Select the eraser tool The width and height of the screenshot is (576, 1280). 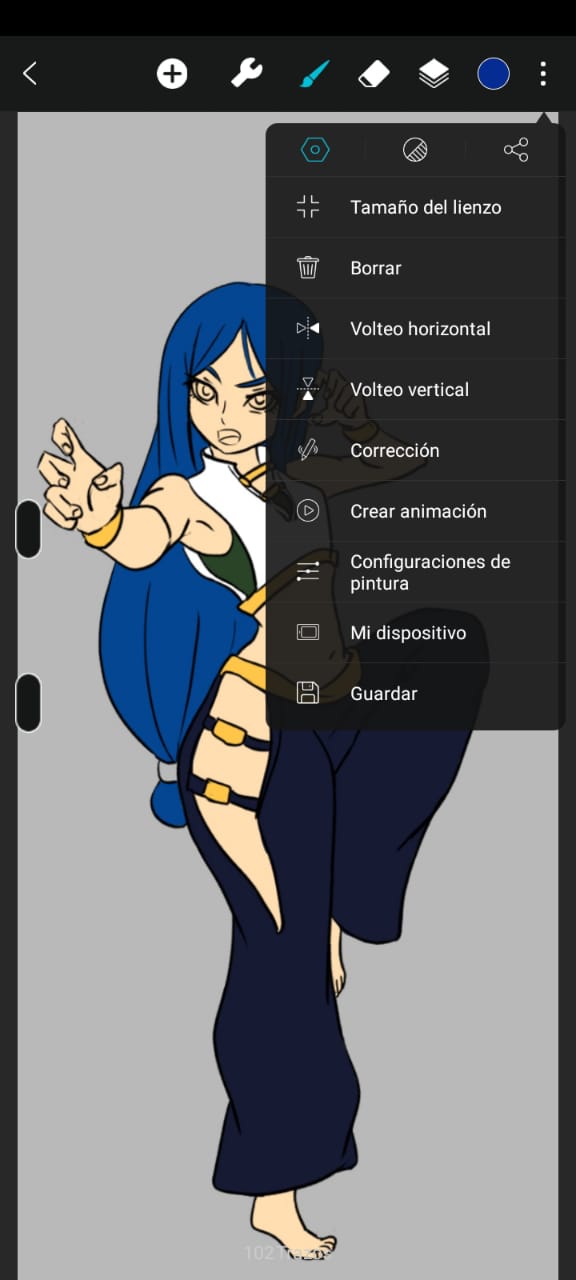click(x=373, y=73)
